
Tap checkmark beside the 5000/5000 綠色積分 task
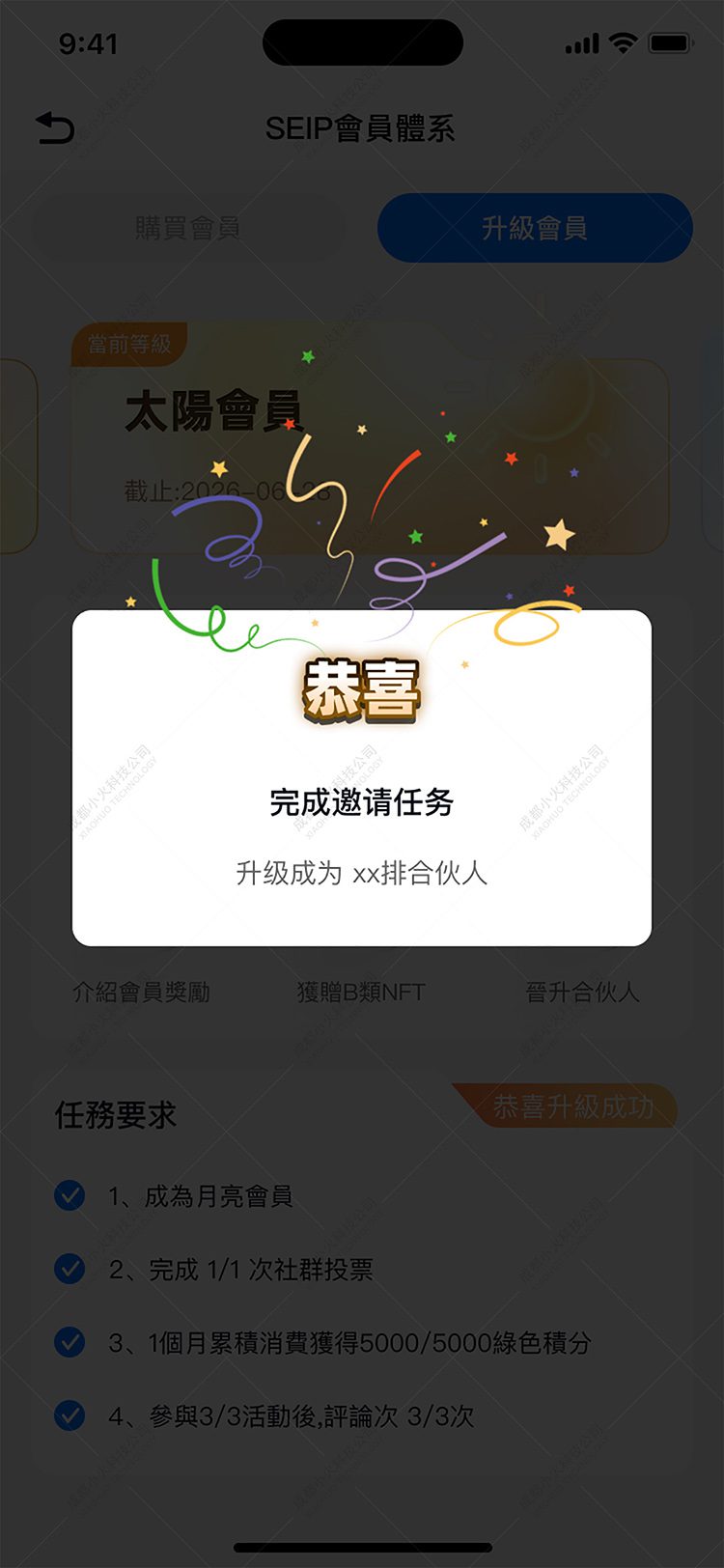point(69,1343)
